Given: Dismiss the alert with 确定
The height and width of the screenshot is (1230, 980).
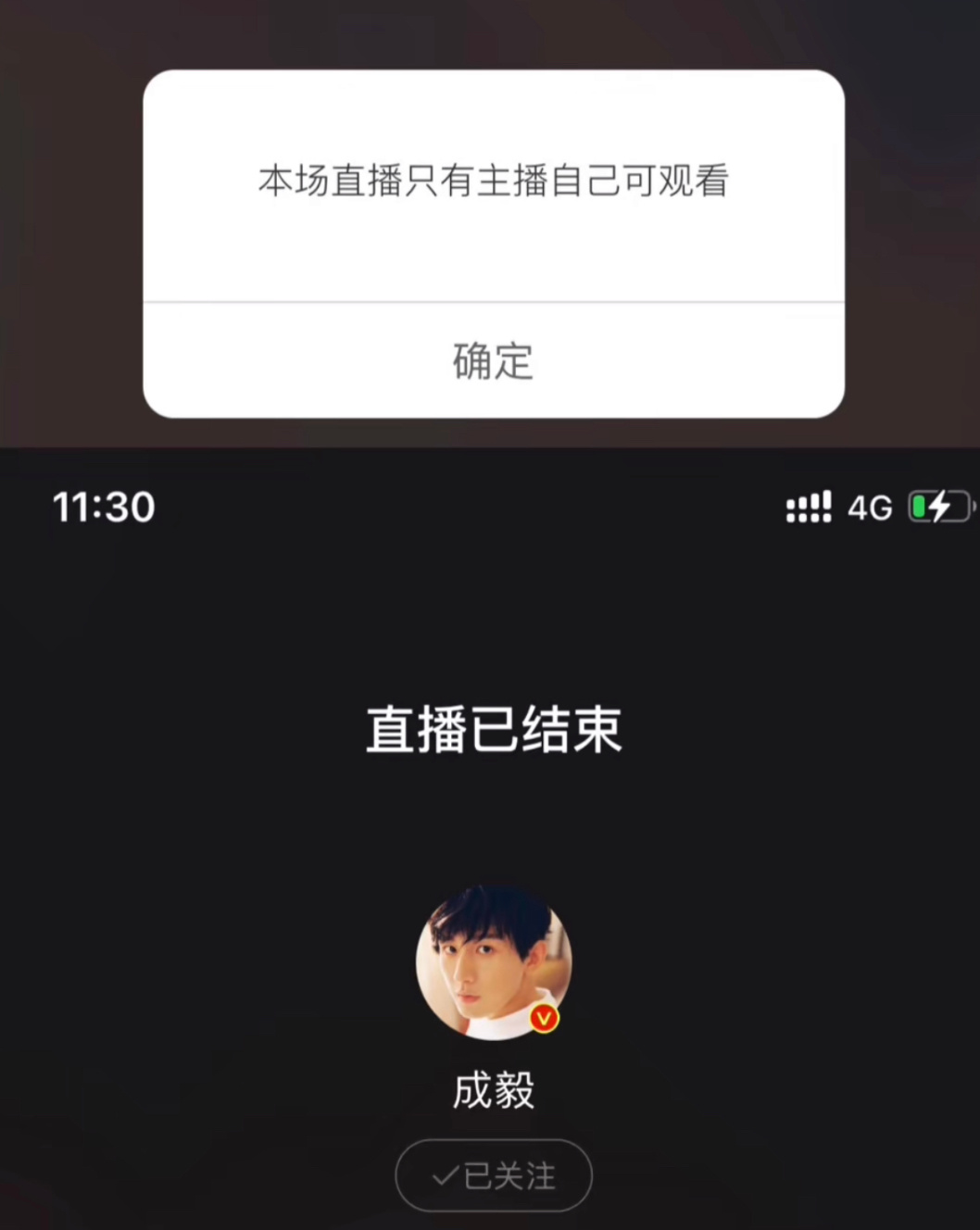Looking at the screenshot, I should pos(493,362).
